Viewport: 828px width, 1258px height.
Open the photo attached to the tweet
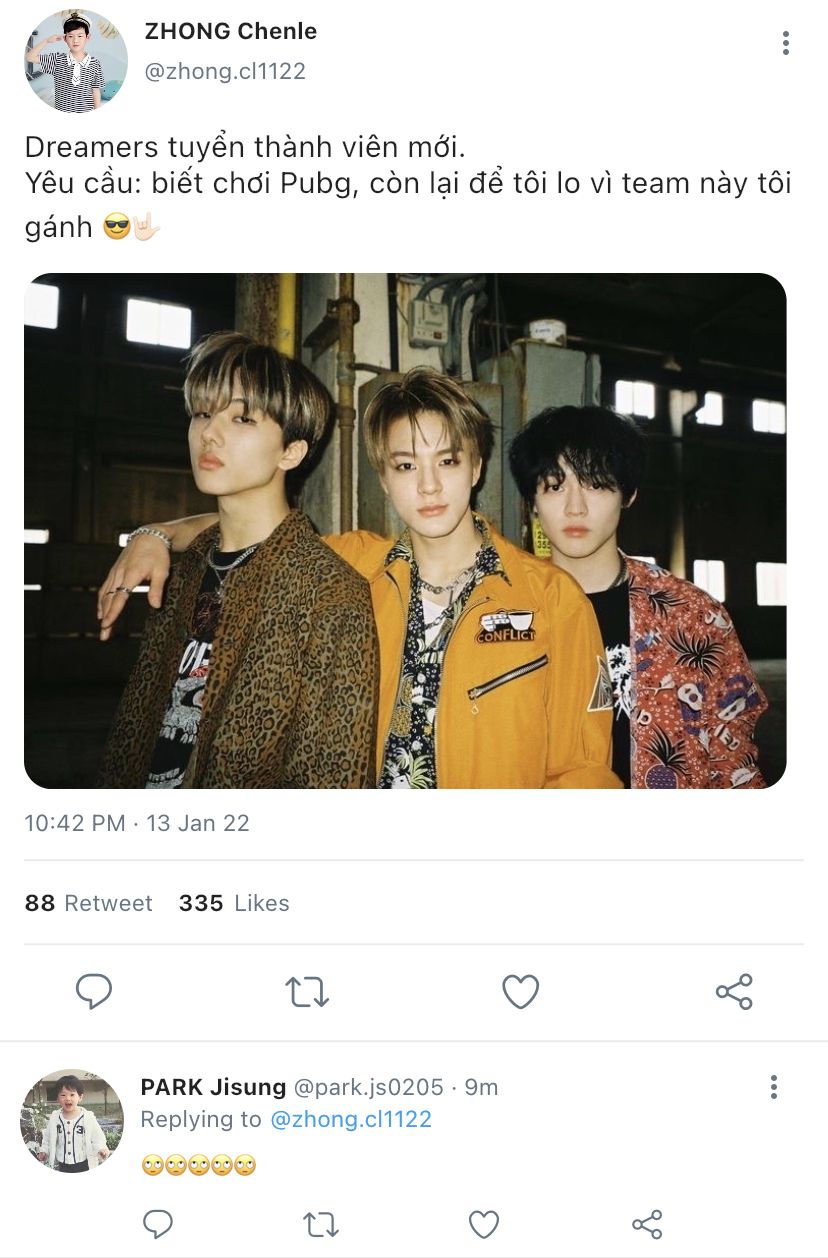[x=405, y=530]
